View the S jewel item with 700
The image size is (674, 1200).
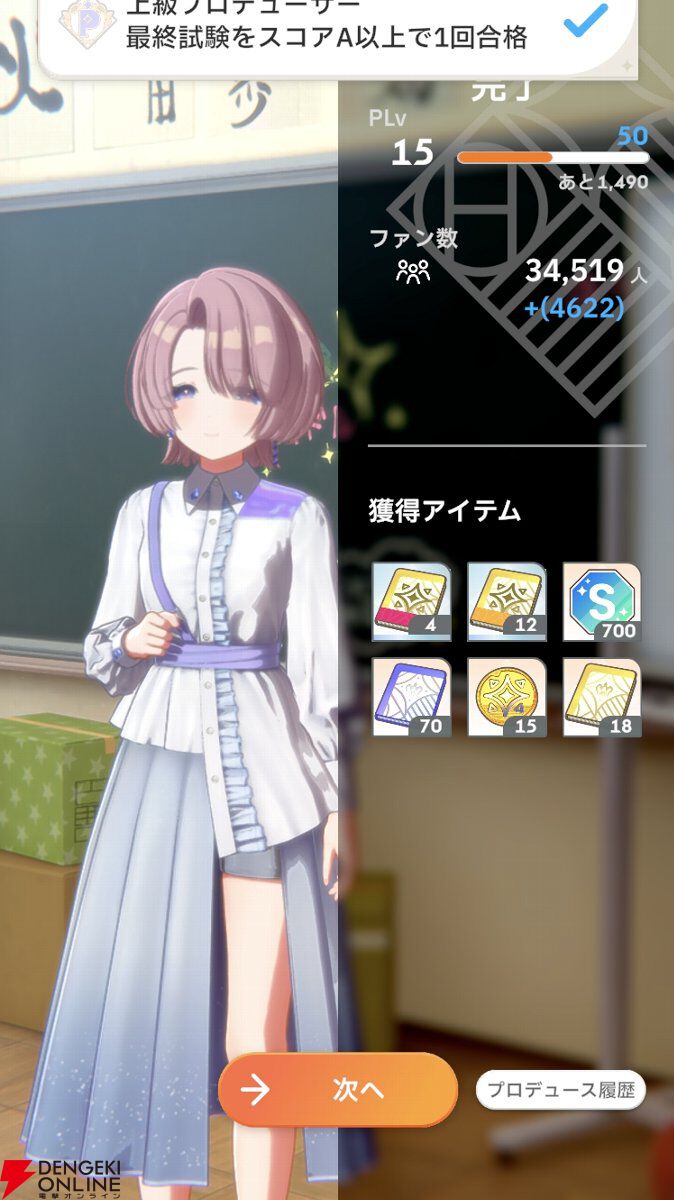602,602
